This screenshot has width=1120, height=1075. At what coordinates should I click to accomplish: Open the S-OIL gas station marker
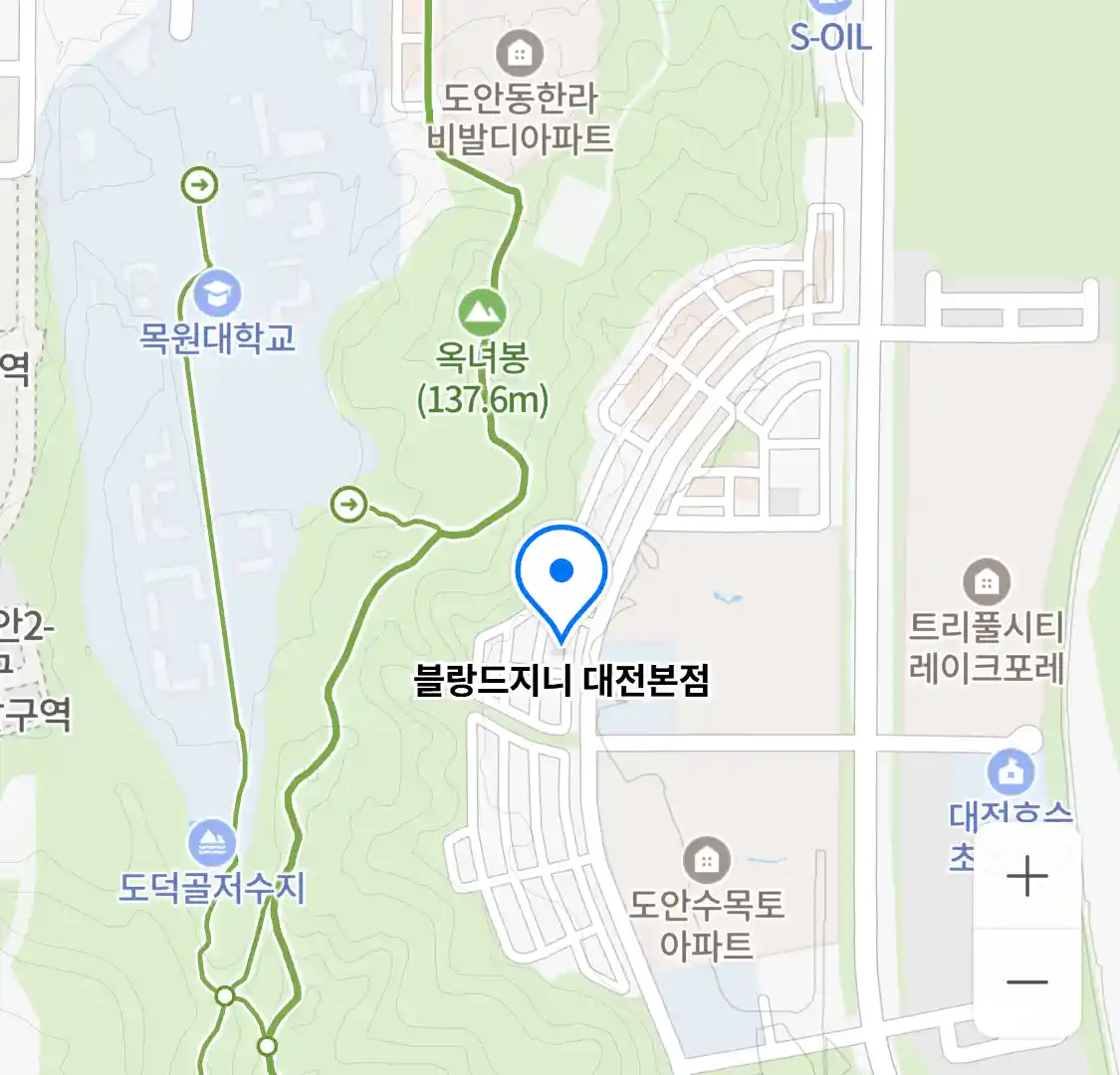(x=829, y=10)
